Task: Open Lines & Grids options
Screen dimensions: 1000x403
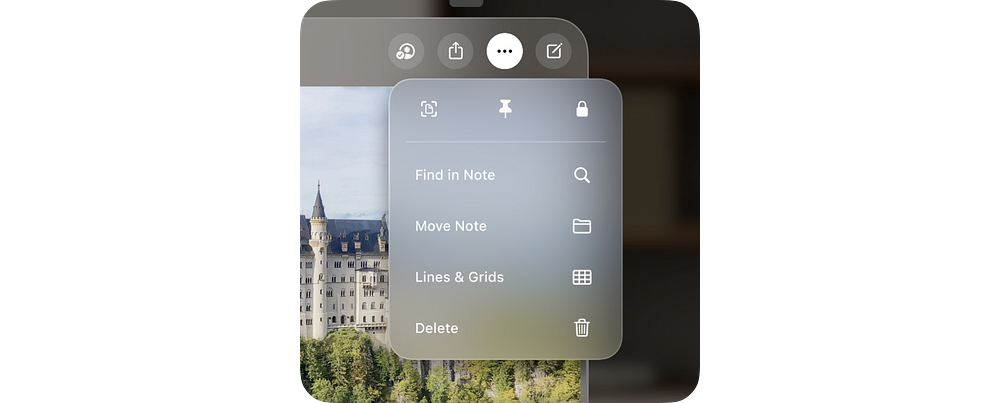Action: click(x=503, y=277)
